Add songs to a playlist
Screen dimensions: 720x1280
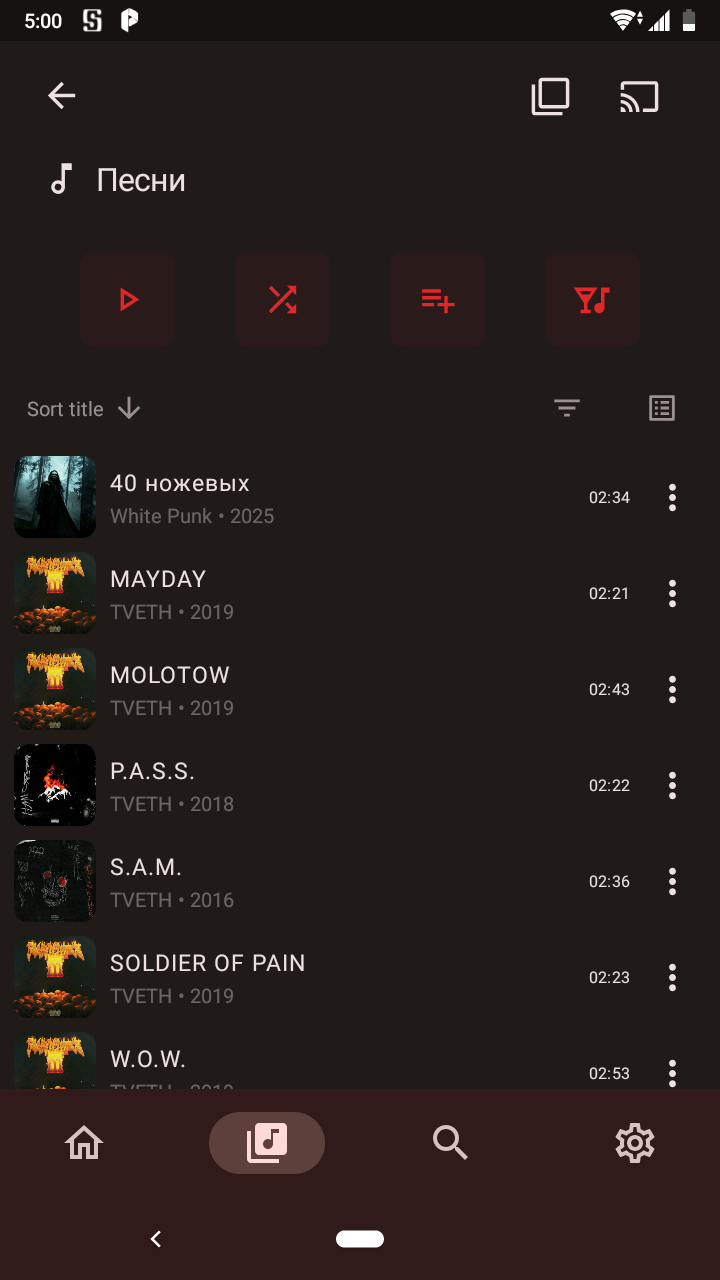438,299
